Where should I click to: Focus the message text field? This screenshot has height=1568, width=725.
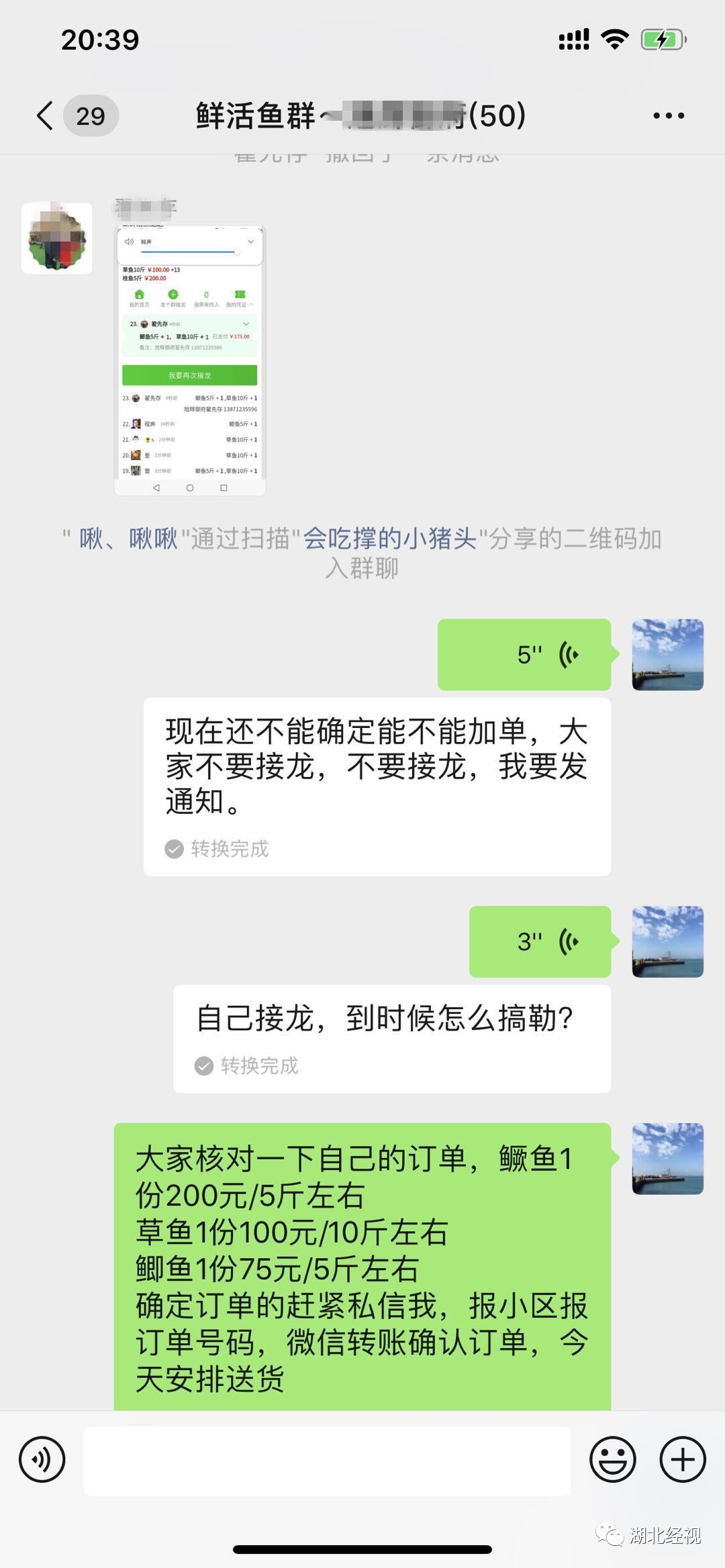pos(327,1461)
